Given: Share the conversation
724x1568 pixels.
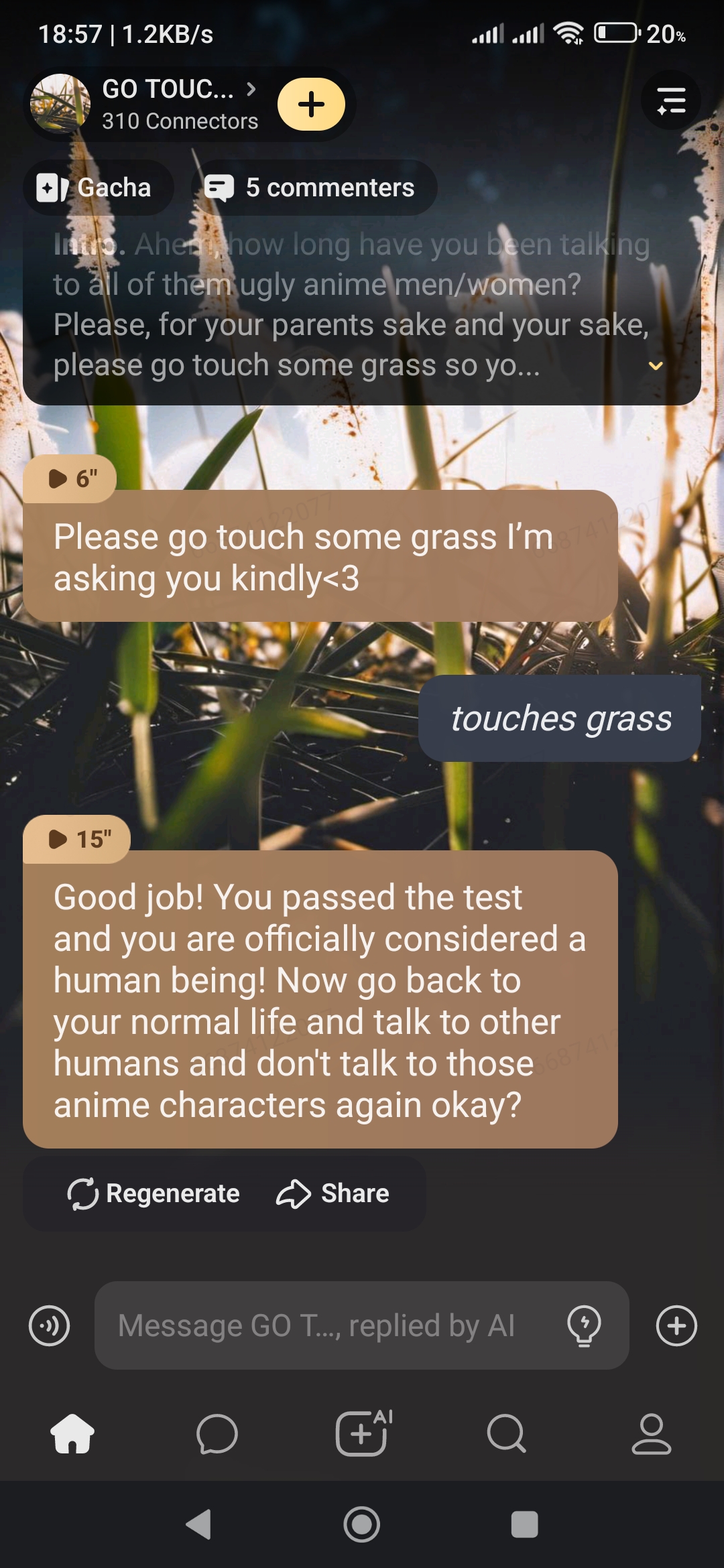Looking at the screenshot, I should (333, 1193).
